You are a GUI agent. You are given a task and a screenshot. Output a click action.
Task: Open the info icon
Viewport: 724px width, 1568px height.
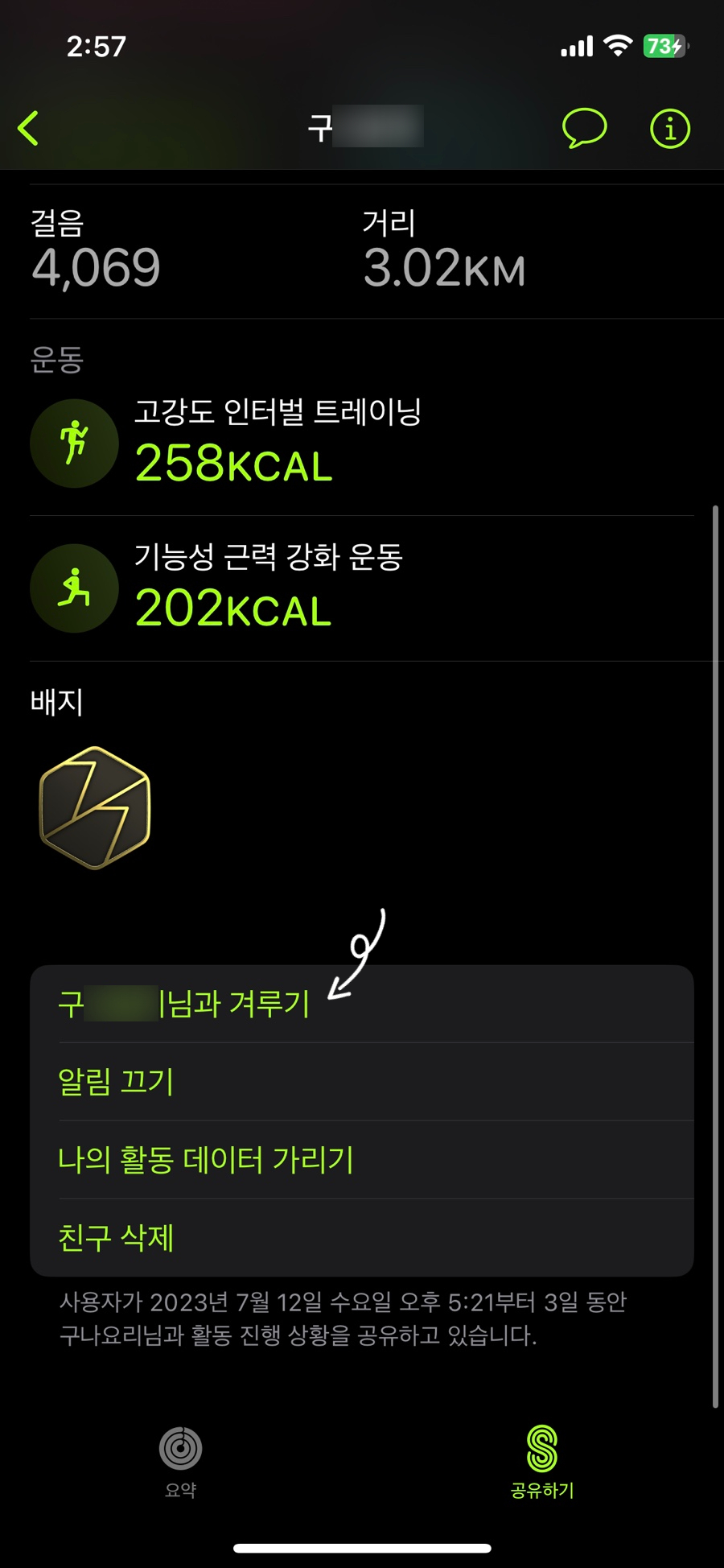[x=670, y=128]
